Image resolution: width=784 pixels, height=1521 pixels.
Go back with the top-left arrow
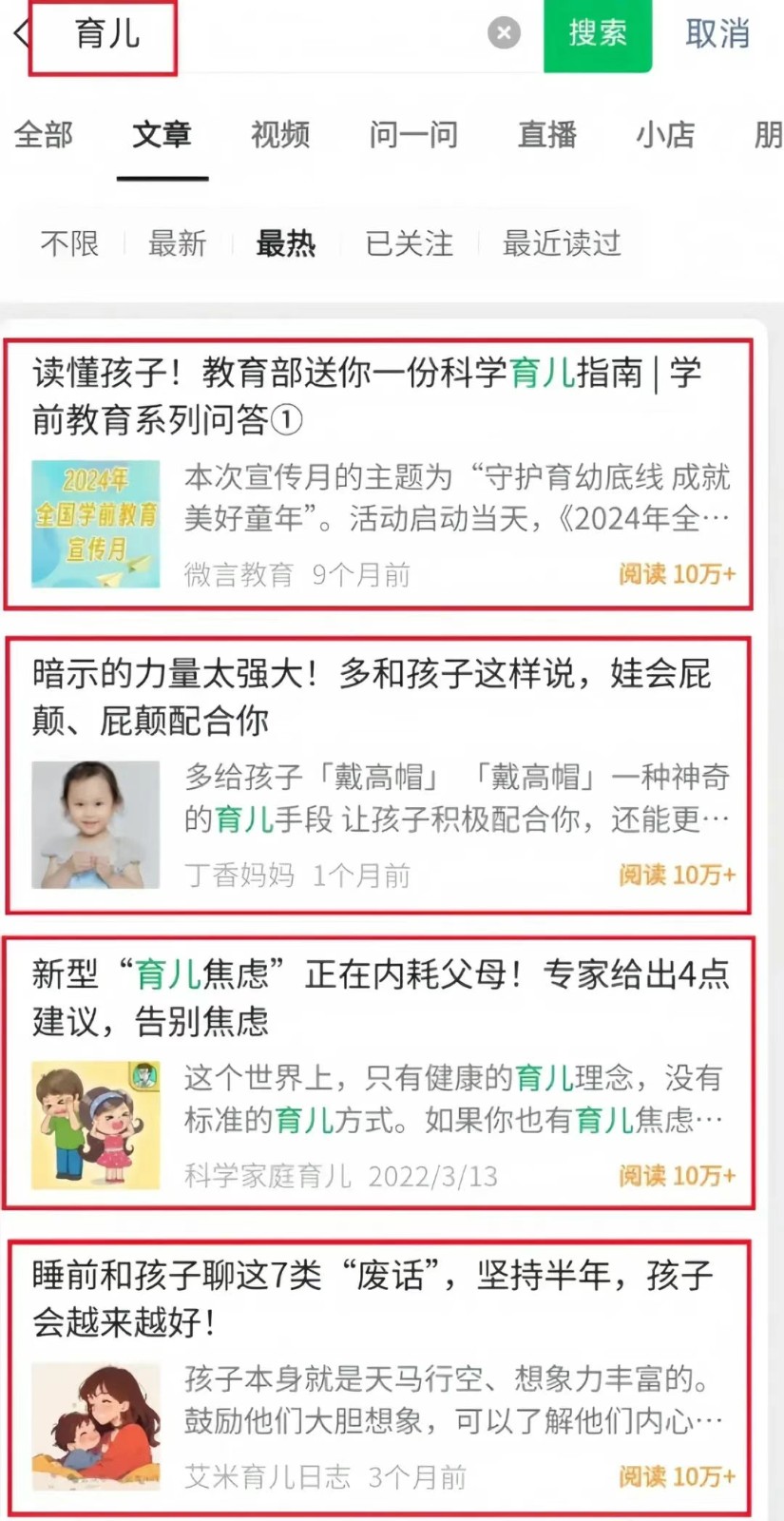(x=21, y=34)
